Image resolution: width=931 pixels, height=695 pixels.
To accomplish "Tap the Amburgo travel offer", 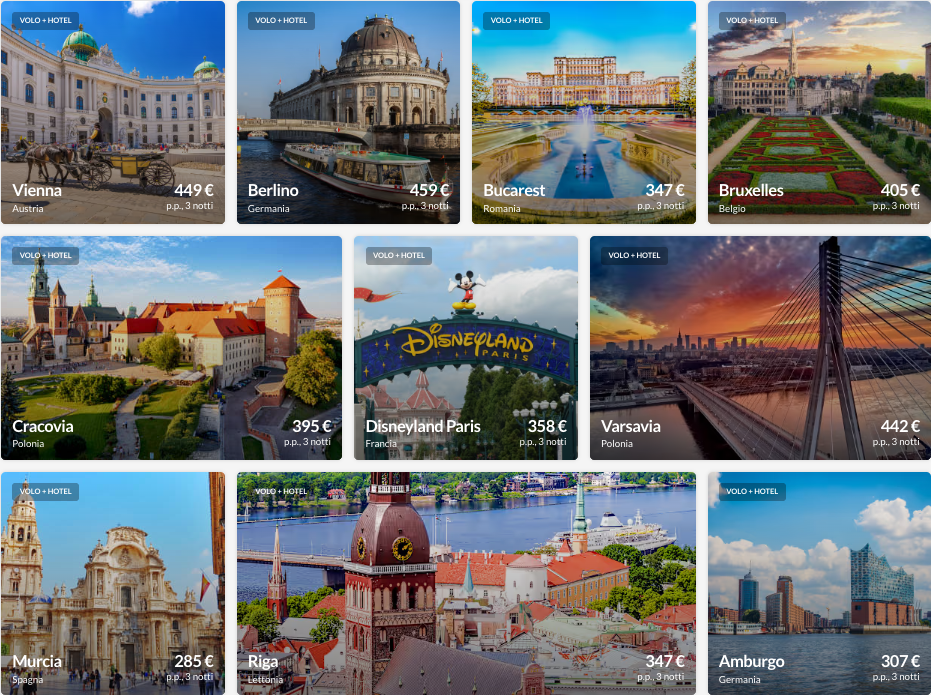I will point(819,583).
